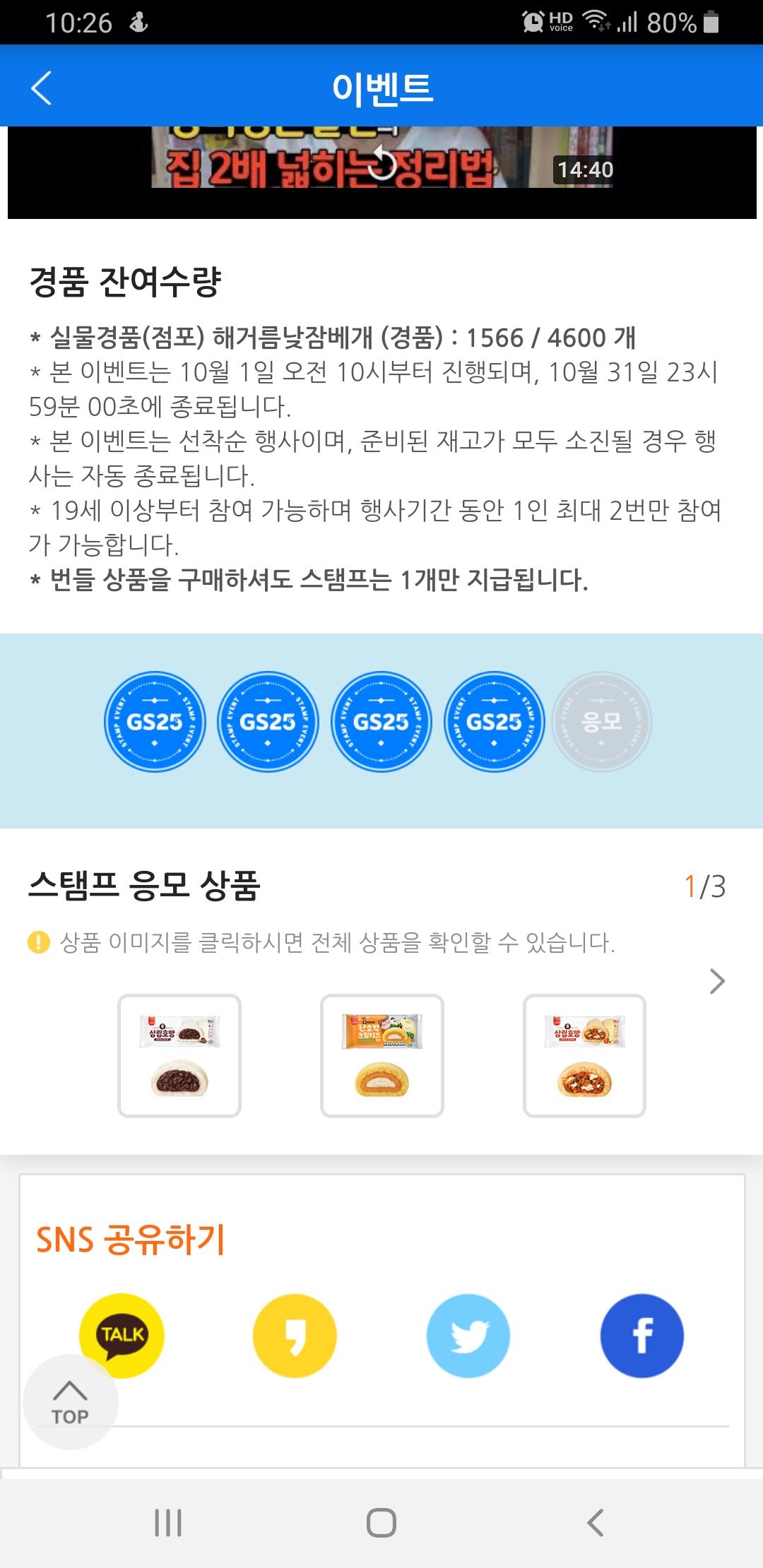
Task: Go to the phone's home screen
Action: (381, 1522)
